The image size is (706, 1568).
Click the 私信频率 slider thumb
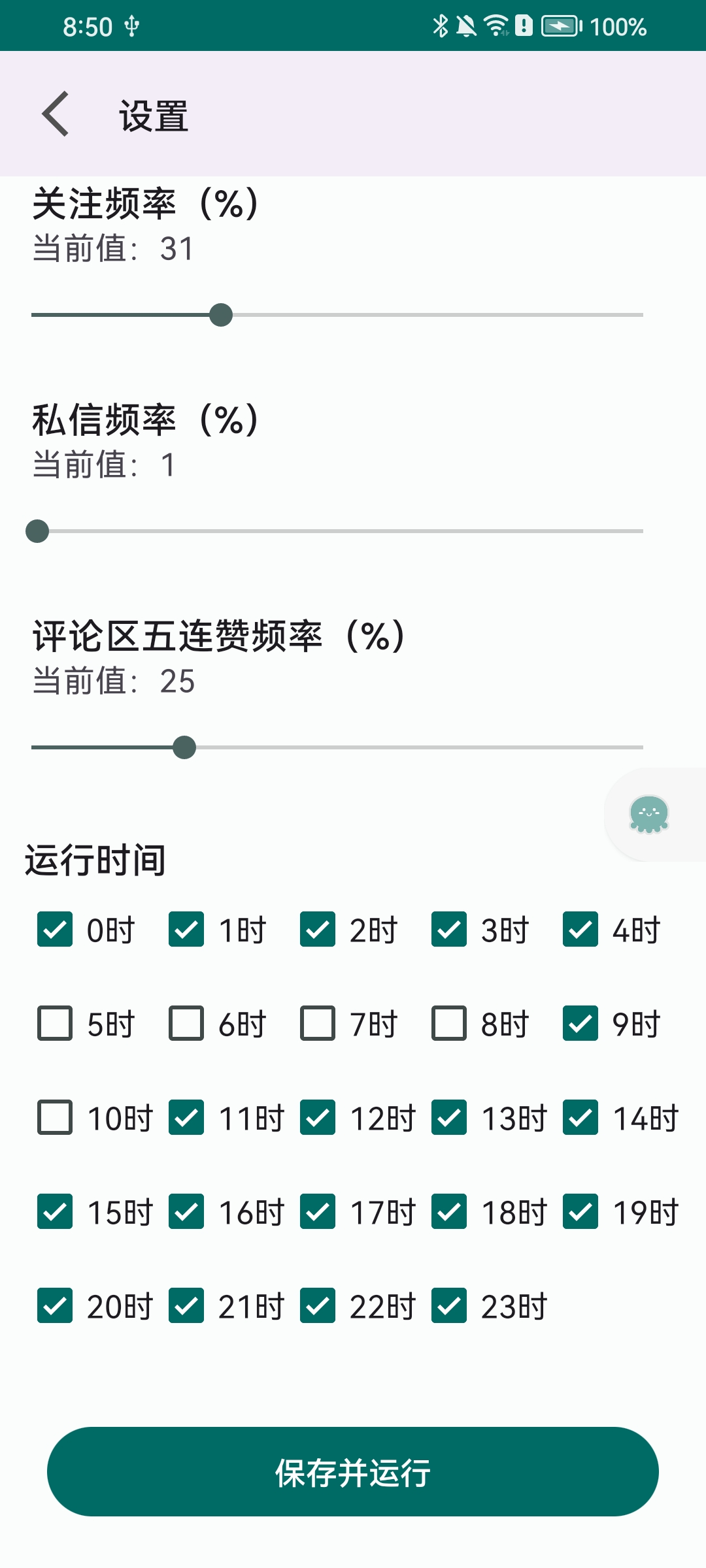37,531
